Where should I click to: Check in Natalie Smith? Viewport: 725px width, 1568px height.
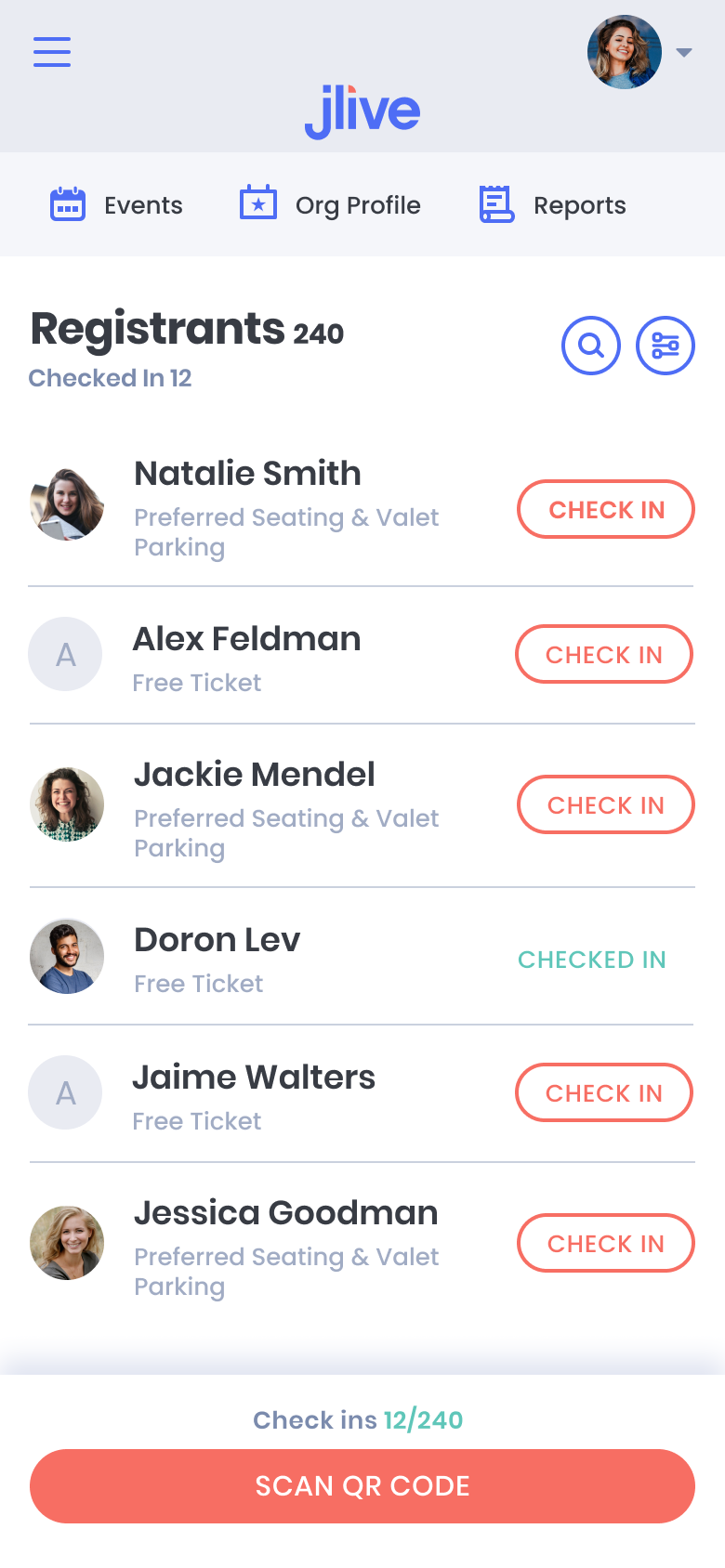point(605,509)
